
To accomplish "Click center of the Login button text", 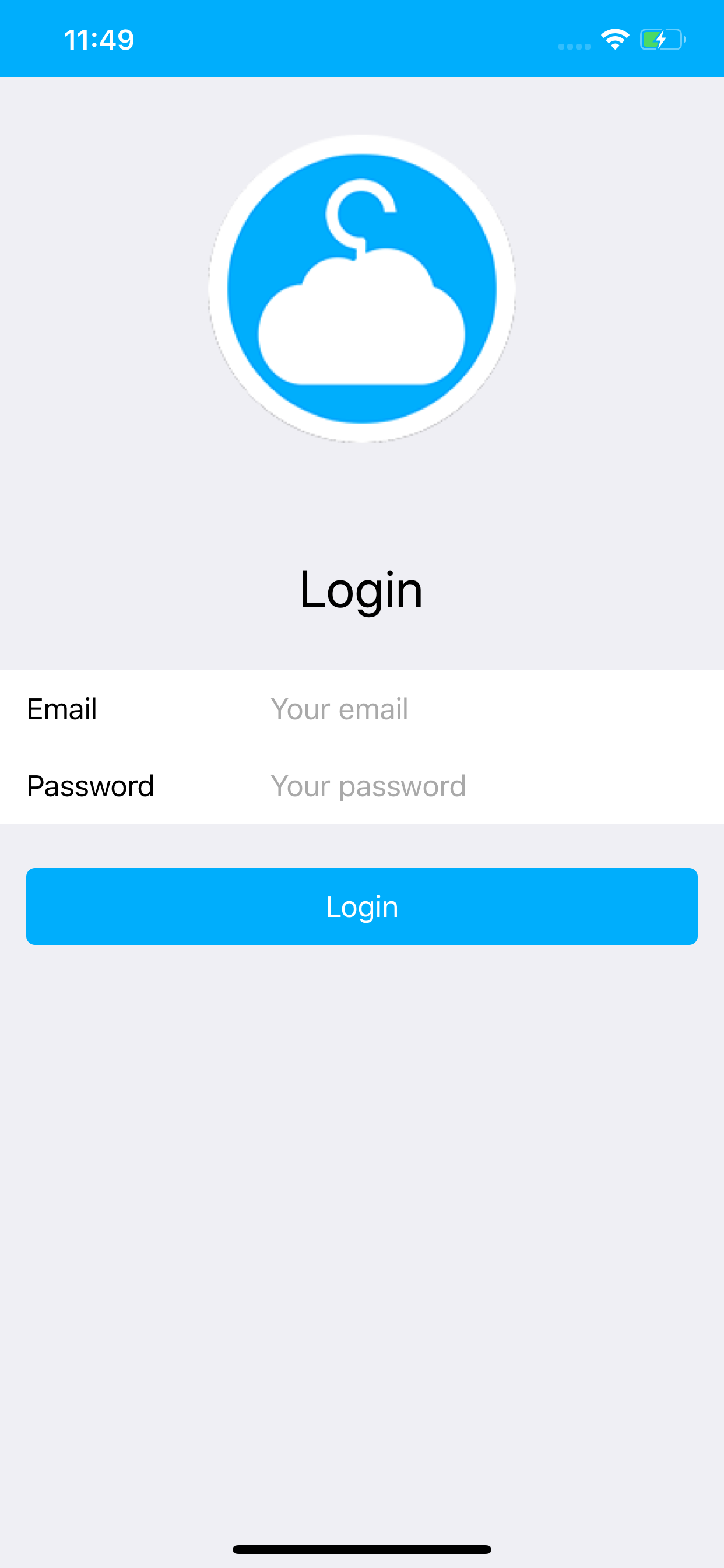I will 362,906.
